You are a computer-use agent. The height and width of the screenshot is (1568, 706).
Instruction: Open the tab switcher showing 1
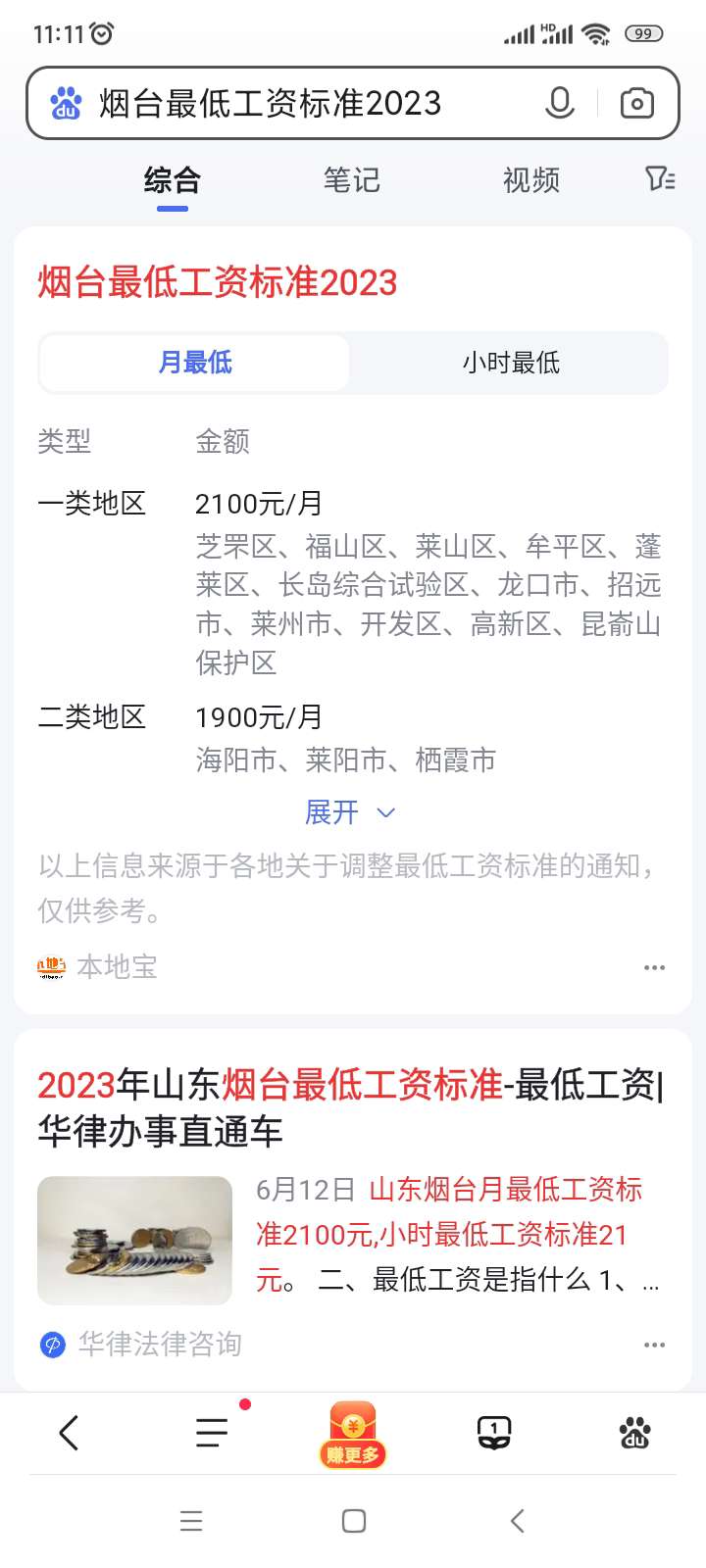[494, 1433]
